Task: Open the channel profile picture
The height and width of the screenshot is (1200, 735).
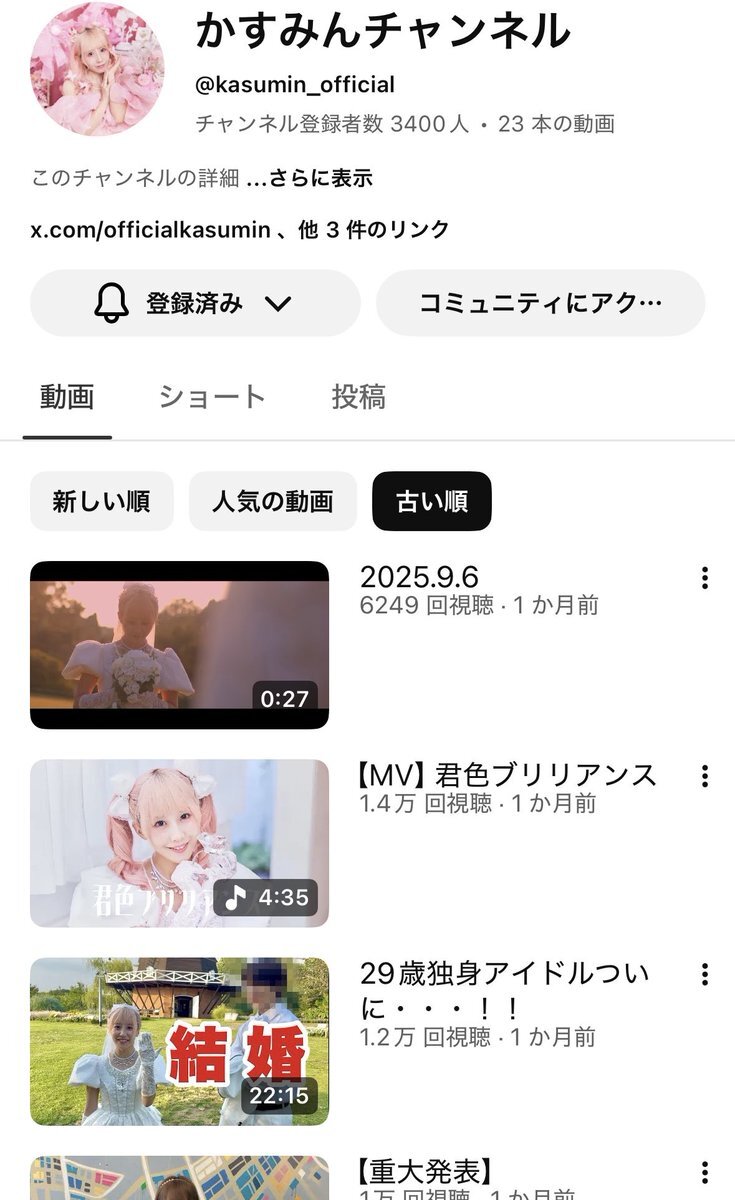Action: (x=97, y=68)
